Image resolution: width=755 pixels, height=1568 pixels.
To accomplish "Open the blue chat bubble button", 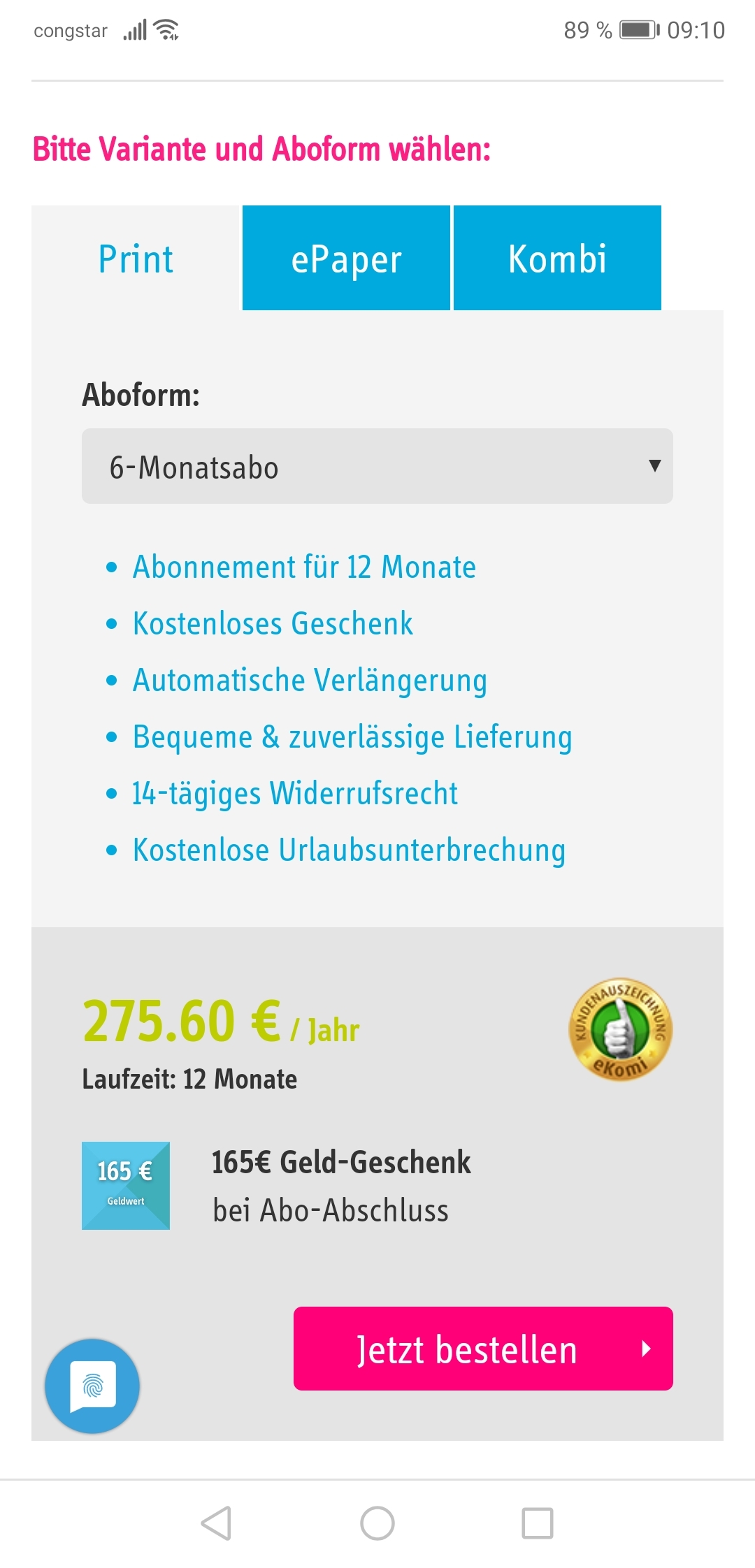I will click(92, 1386).
